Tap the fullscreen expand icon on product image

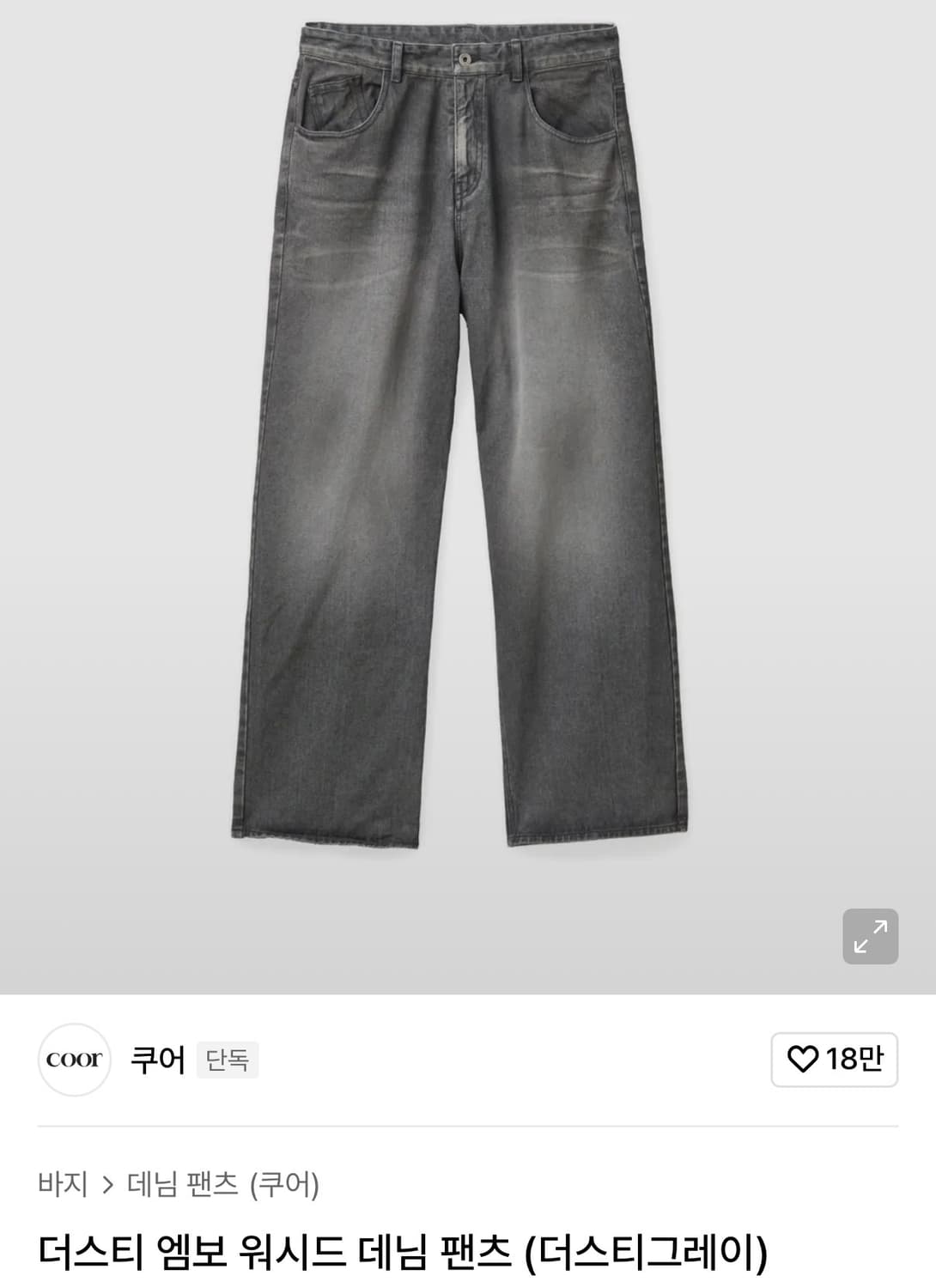[872, 934]
